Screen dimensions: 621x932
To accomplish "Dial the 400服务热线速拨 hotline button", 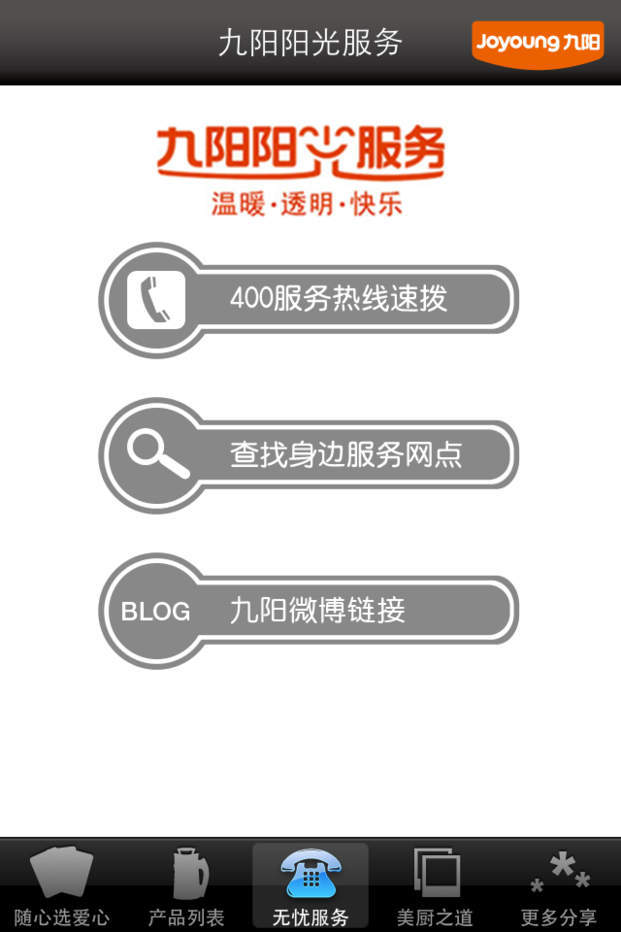I will 308,300.
